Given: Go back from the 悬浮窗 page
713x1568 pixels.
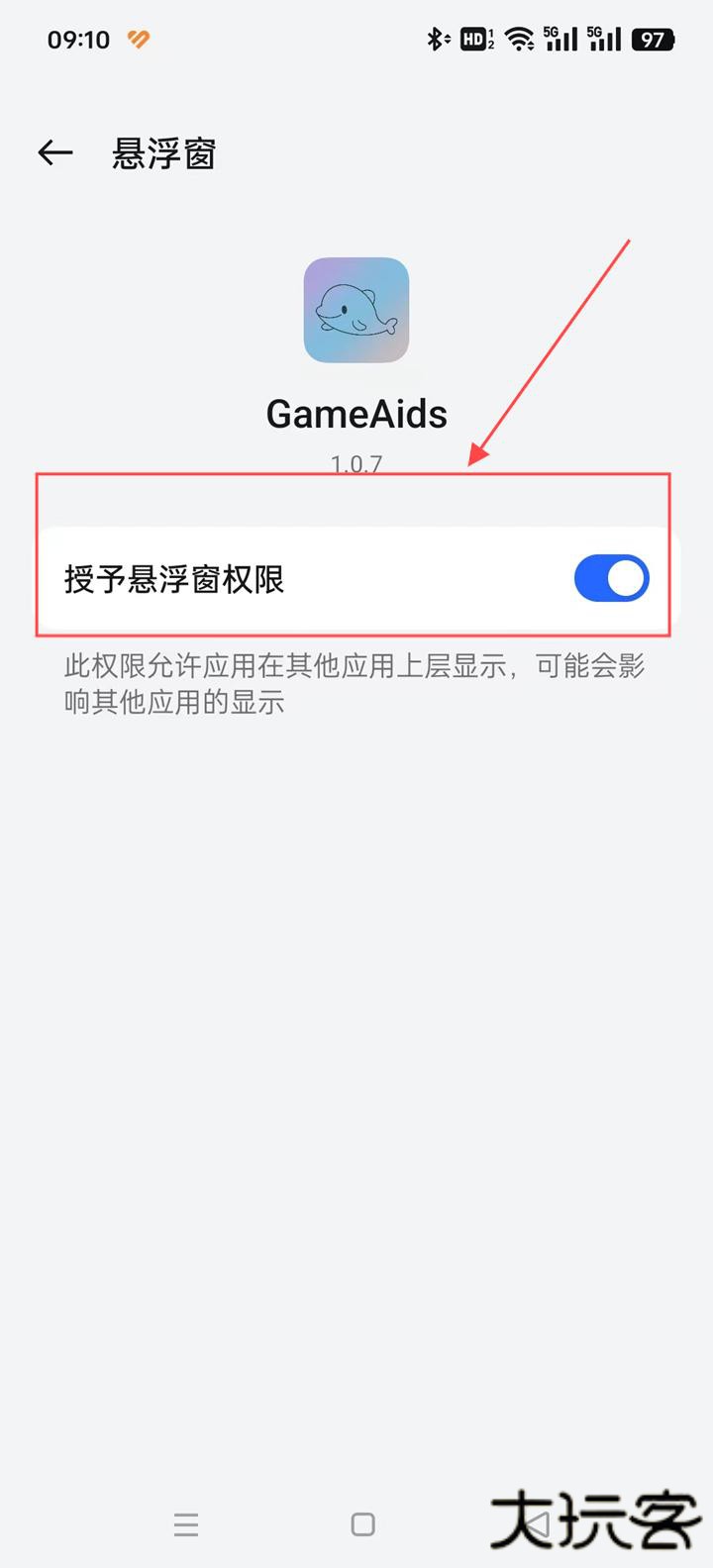Looking at the screenshot, I should (x=55, y=152).
